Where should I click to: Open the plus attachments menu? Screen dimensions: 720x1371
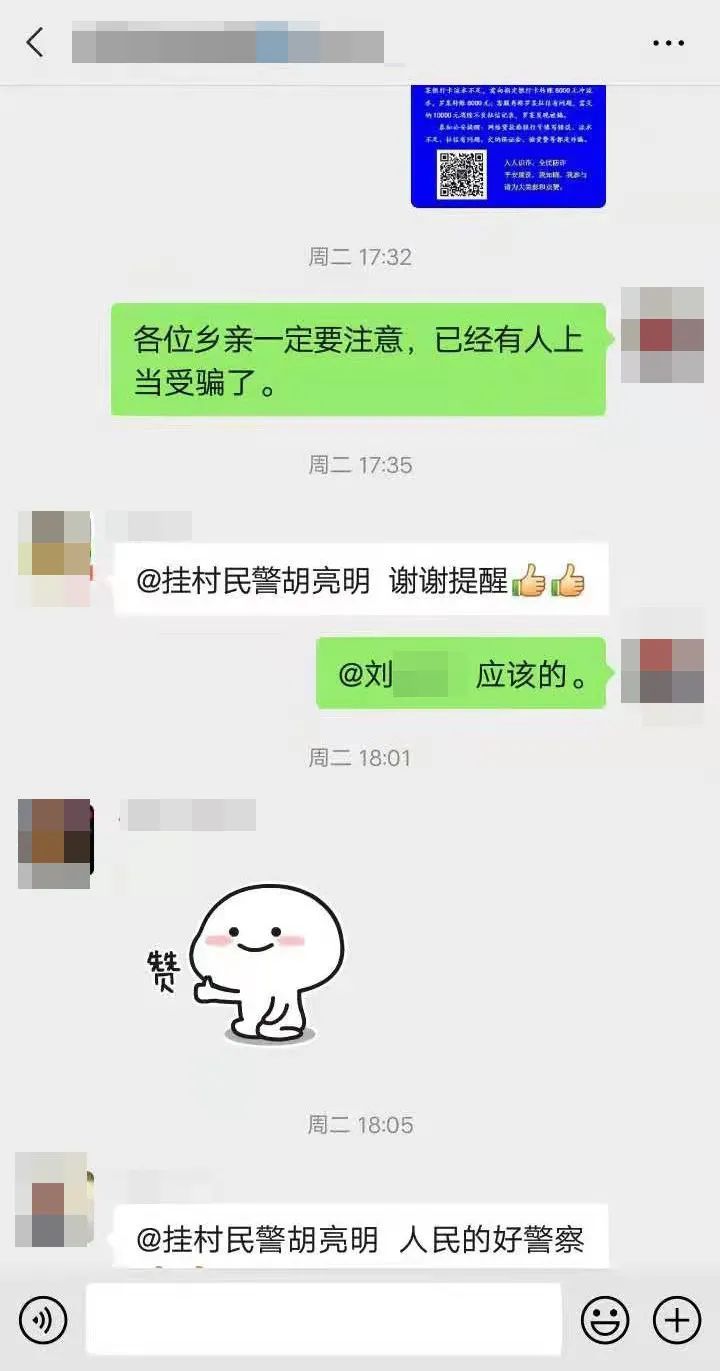[677, 1320]
